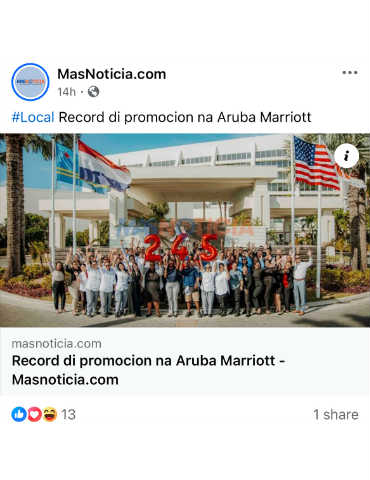
Task: View the 1 share list
Action: tap(336, 414)
